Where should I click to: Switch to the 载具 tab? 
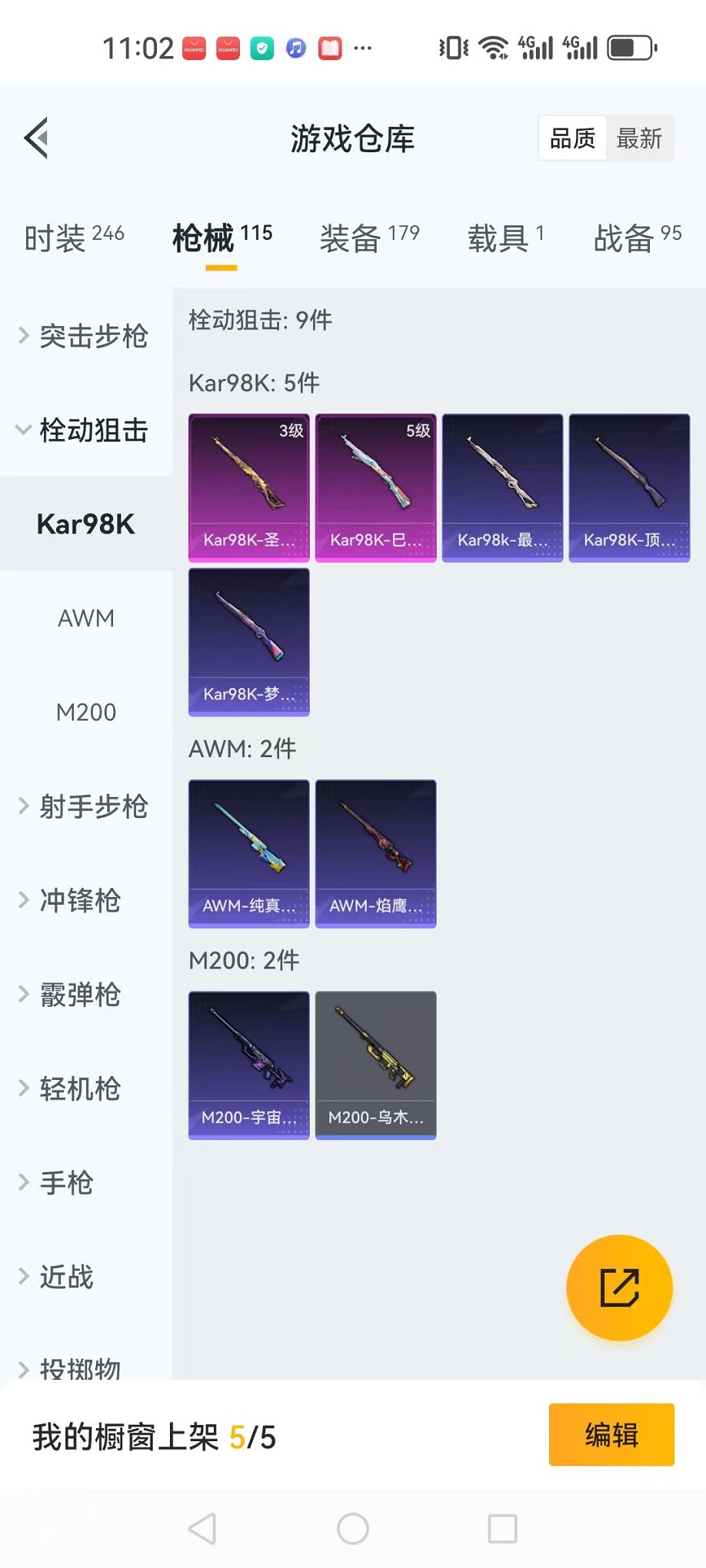point(505,238)
